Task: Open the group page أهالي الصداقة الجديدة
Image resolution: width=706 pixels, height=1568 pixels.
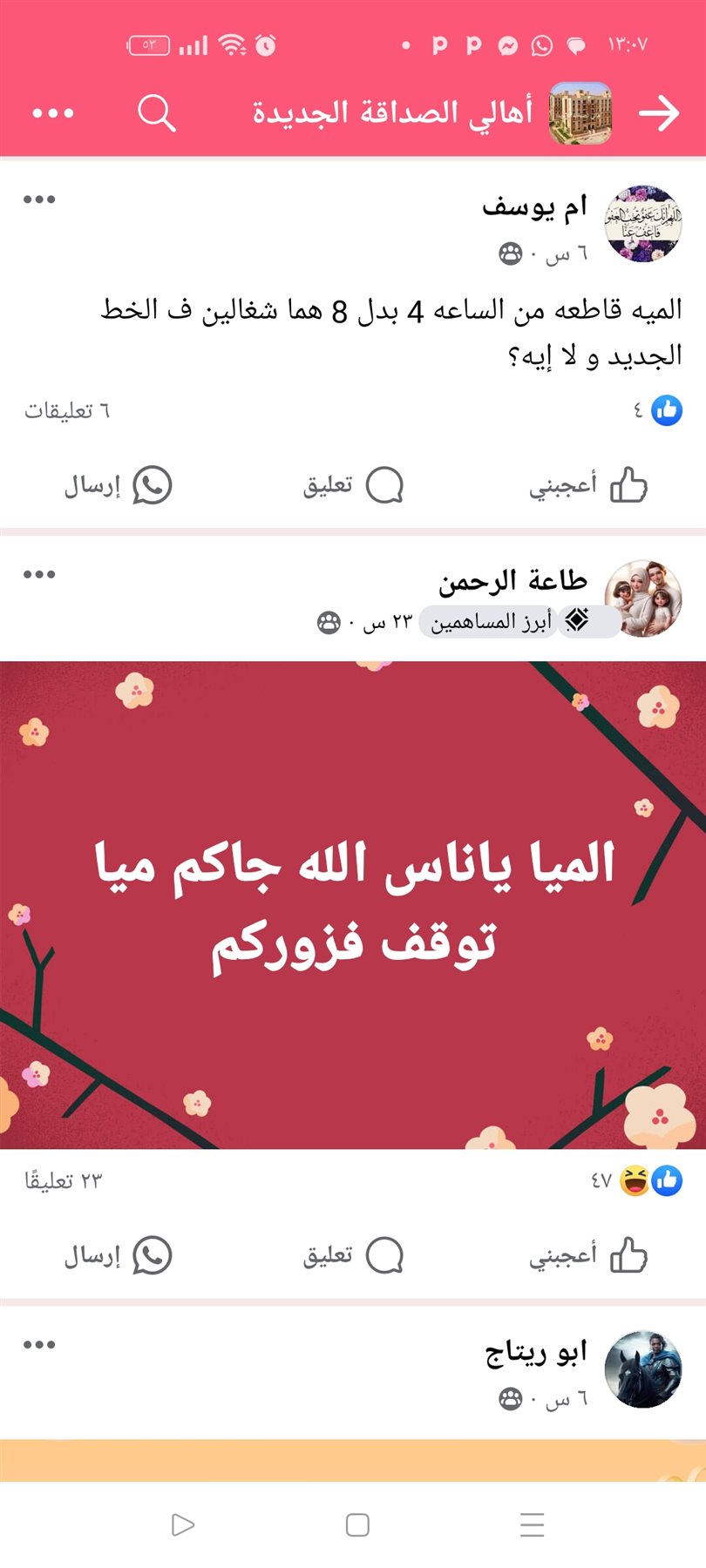Action: 394,113
